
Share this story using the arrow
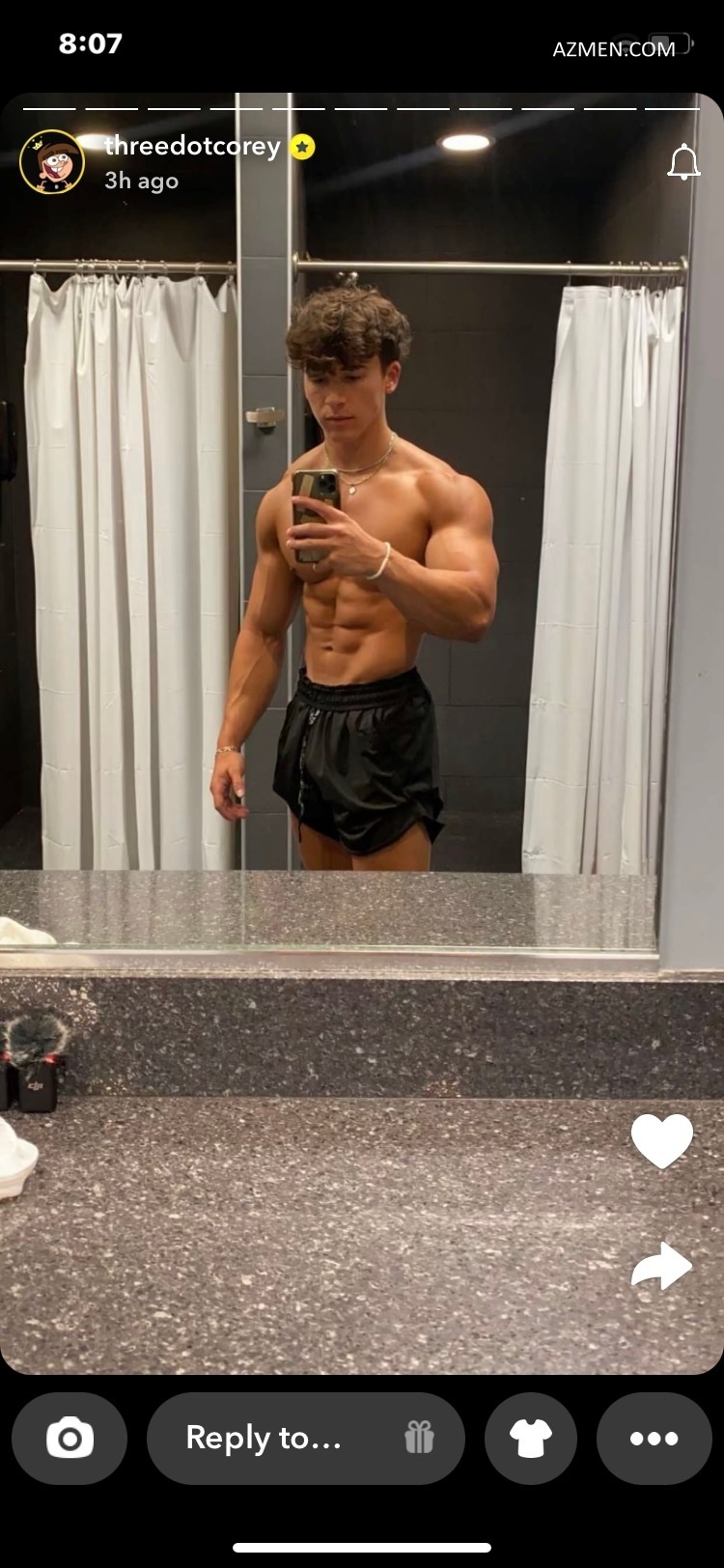pos(662,1266)
